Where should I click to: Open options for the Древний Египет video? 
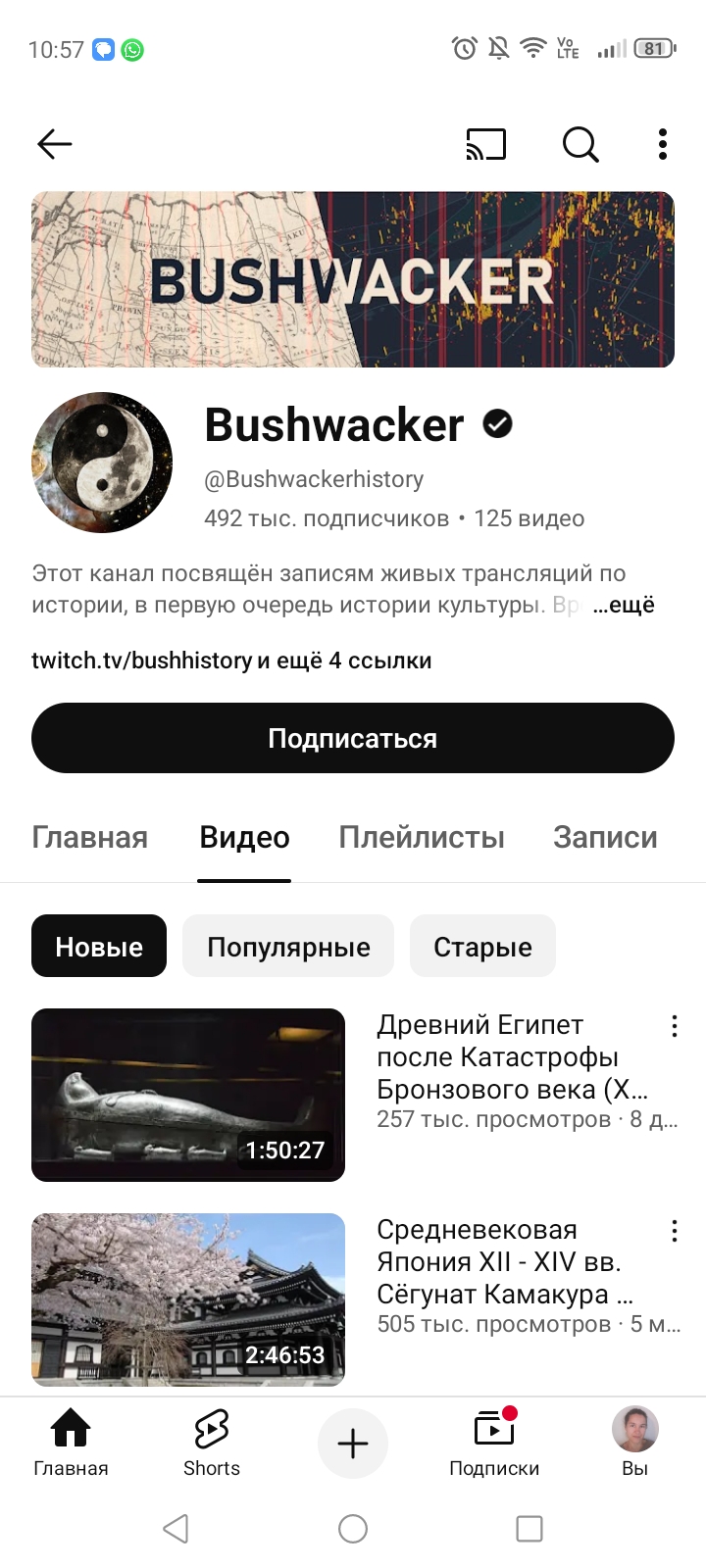675,1026
